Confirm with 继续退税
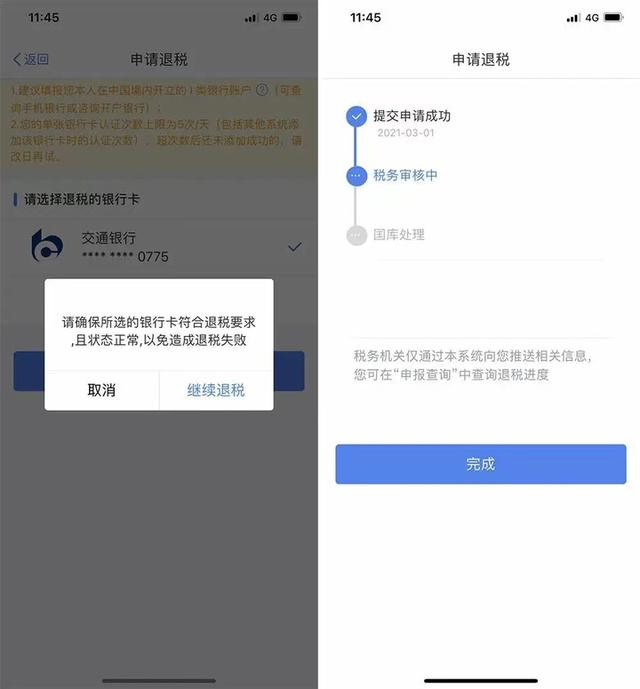 (x=216, y=390)
